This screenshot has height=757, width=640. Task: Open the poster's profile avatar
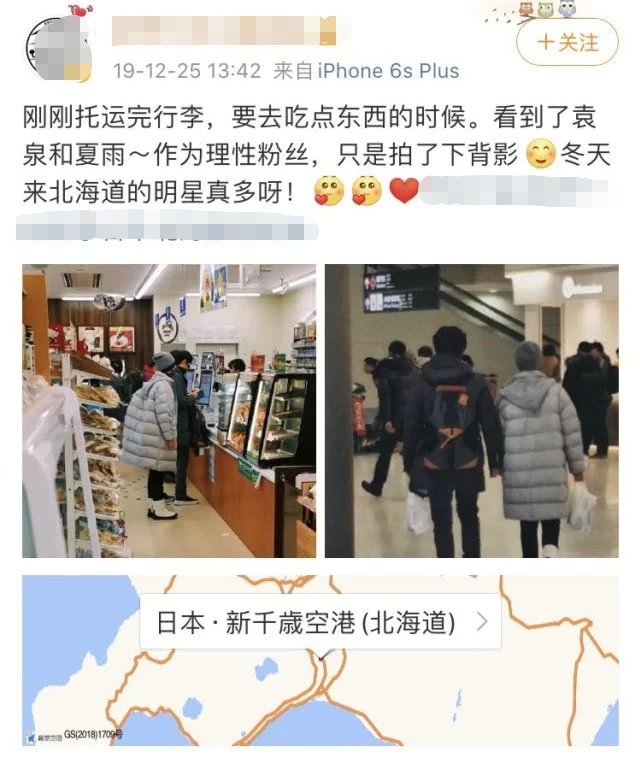tap(59, 48)
